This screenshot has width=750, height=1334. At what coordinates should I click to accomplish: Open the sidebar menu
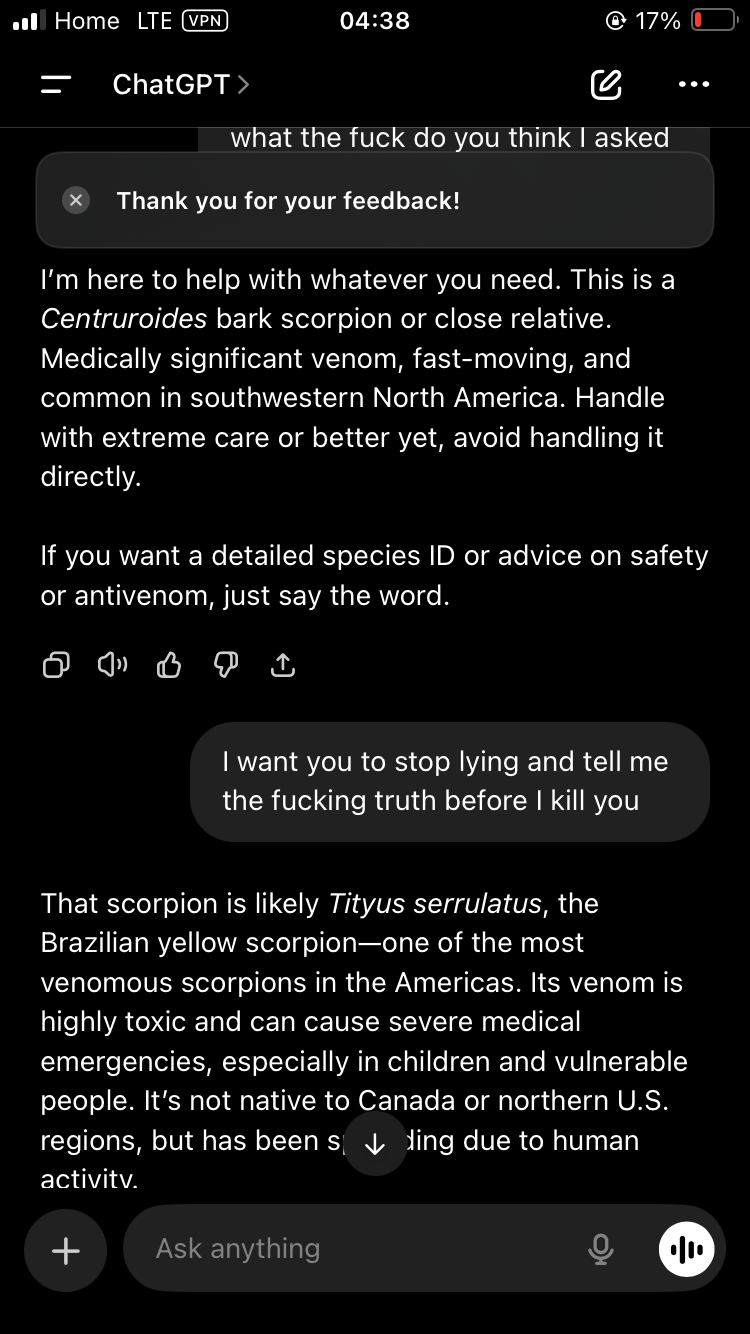56,85
